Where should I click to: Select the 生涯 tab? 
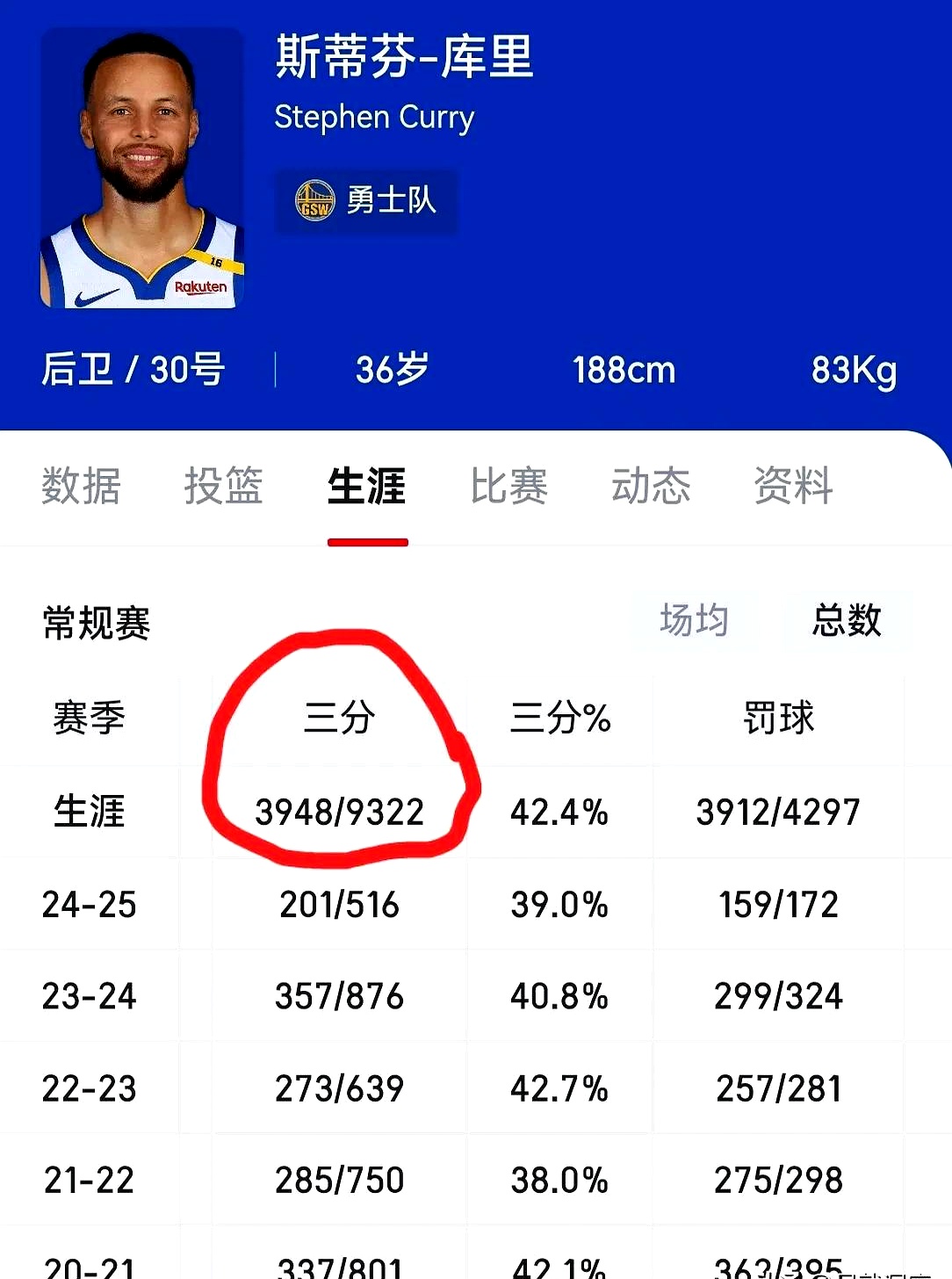coord(366,488)
